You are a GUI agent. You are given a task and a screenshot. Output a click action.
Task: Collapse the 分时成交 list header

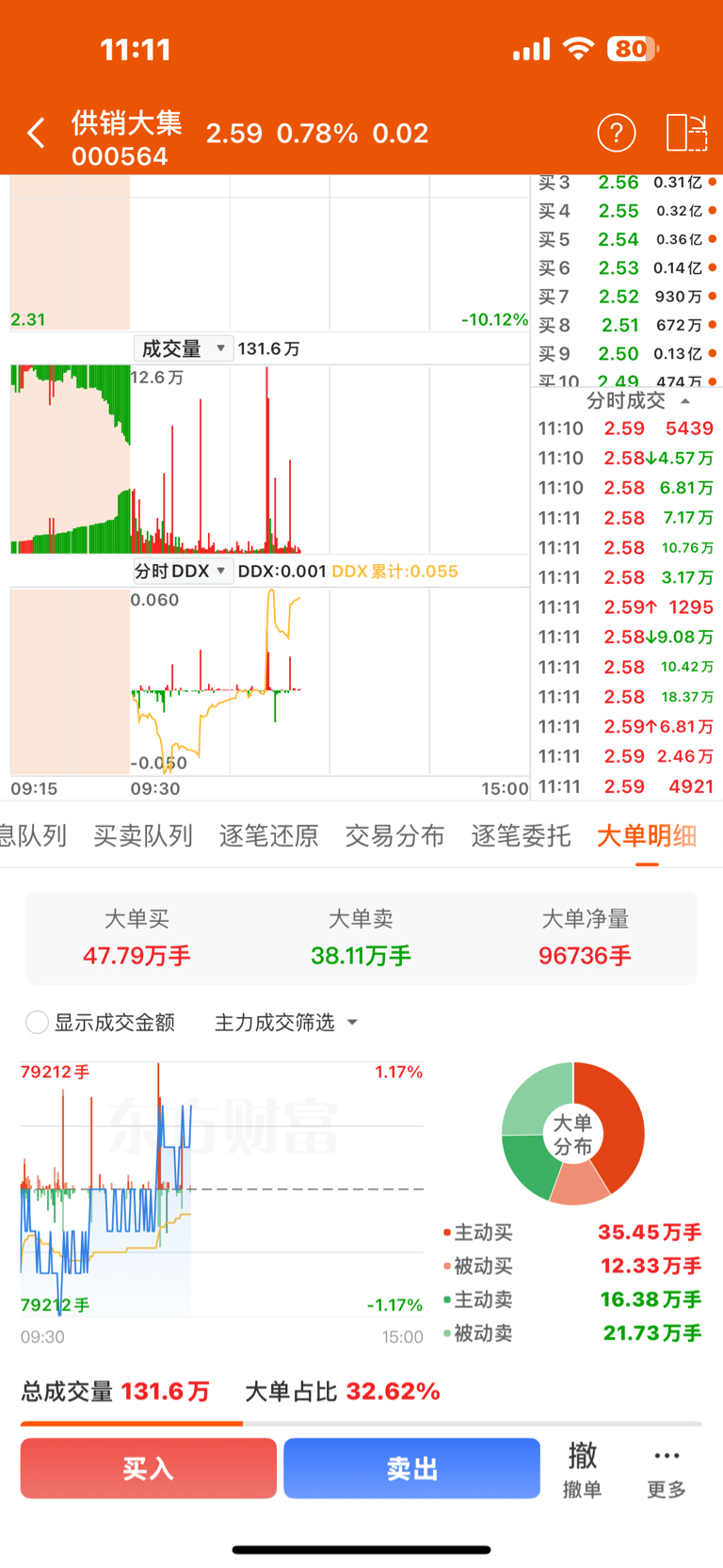[638, 400]
